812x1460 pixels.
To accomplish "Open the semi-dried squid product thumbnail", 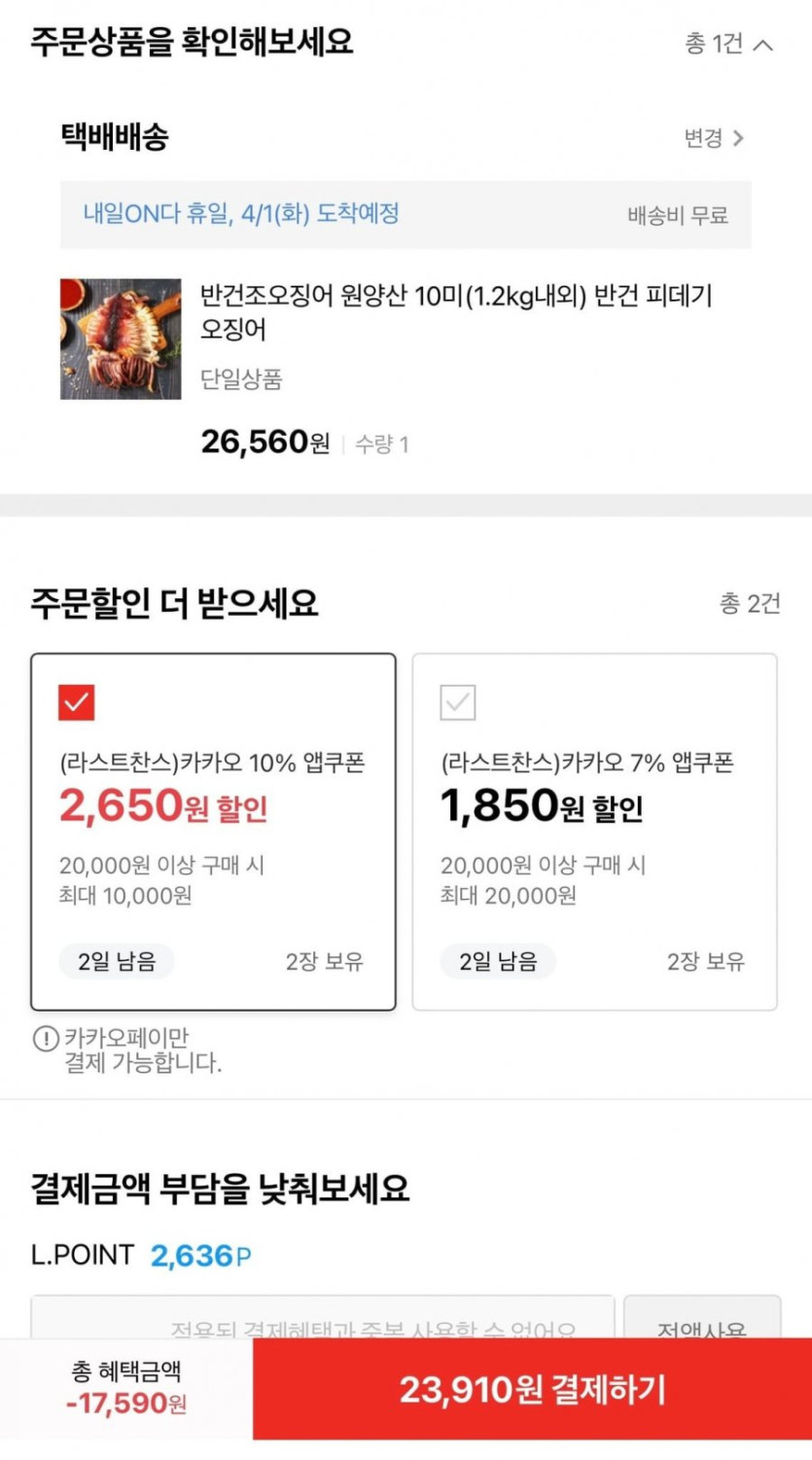I will pos(121,338).
